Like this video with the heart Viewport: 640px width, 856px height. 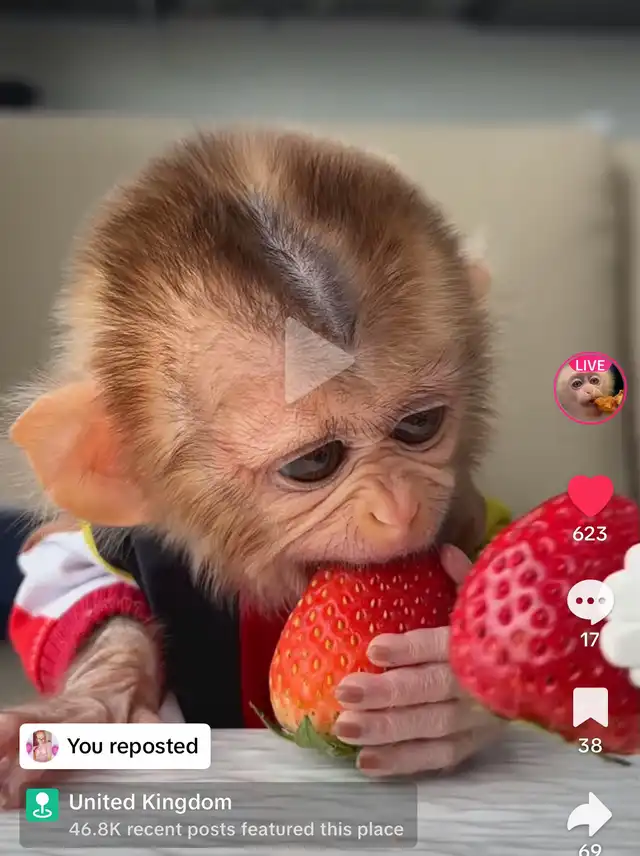click(590, 496)
